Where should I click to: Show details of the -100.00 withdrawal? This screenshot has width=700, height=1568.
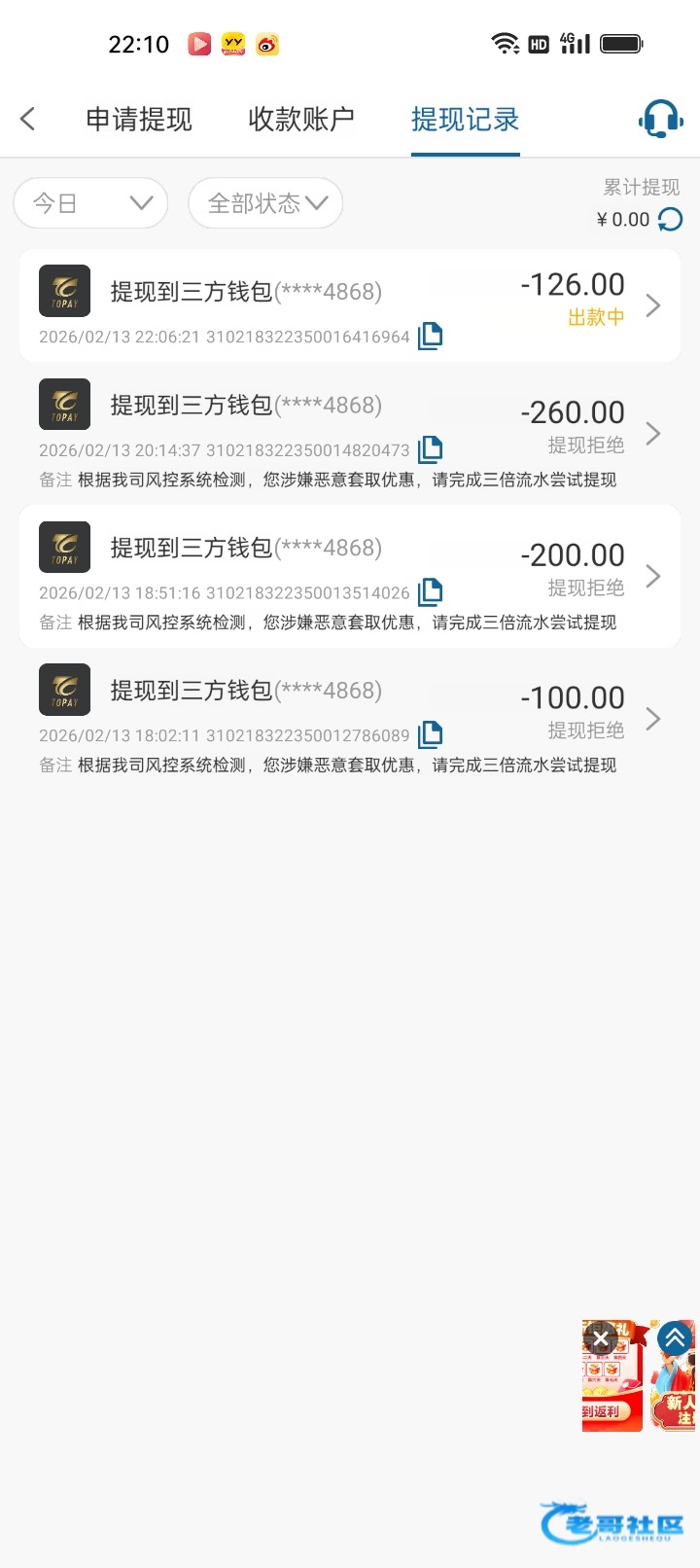click(652, 719)
